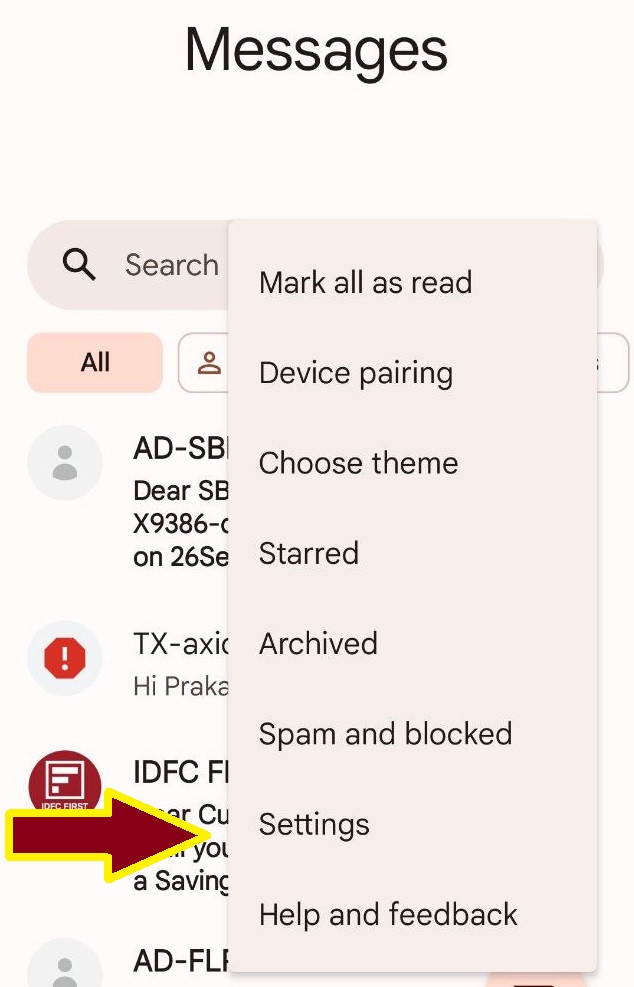
Task: Open Device pairing option
Action: 355,374
